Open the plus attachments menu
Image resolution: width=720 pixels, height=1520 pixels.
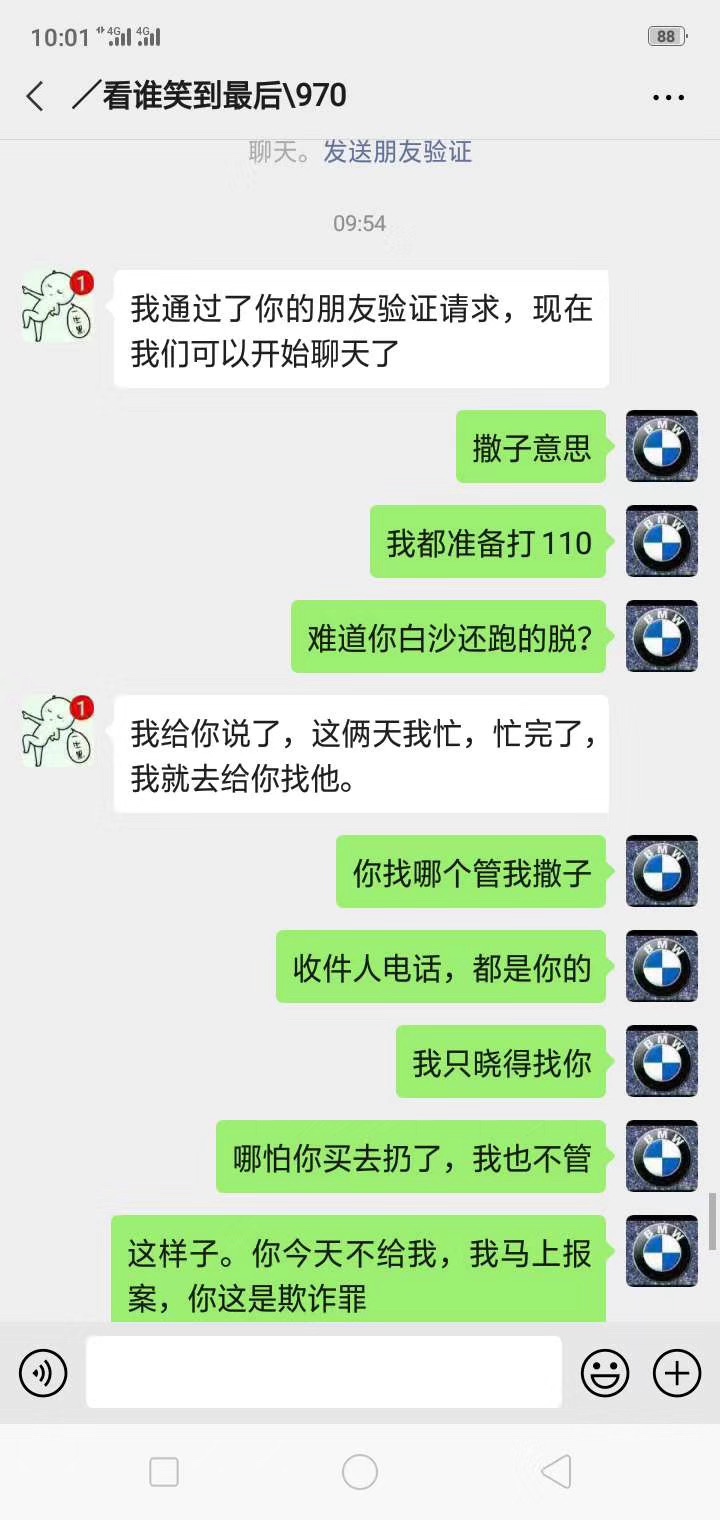[677, 1372]
